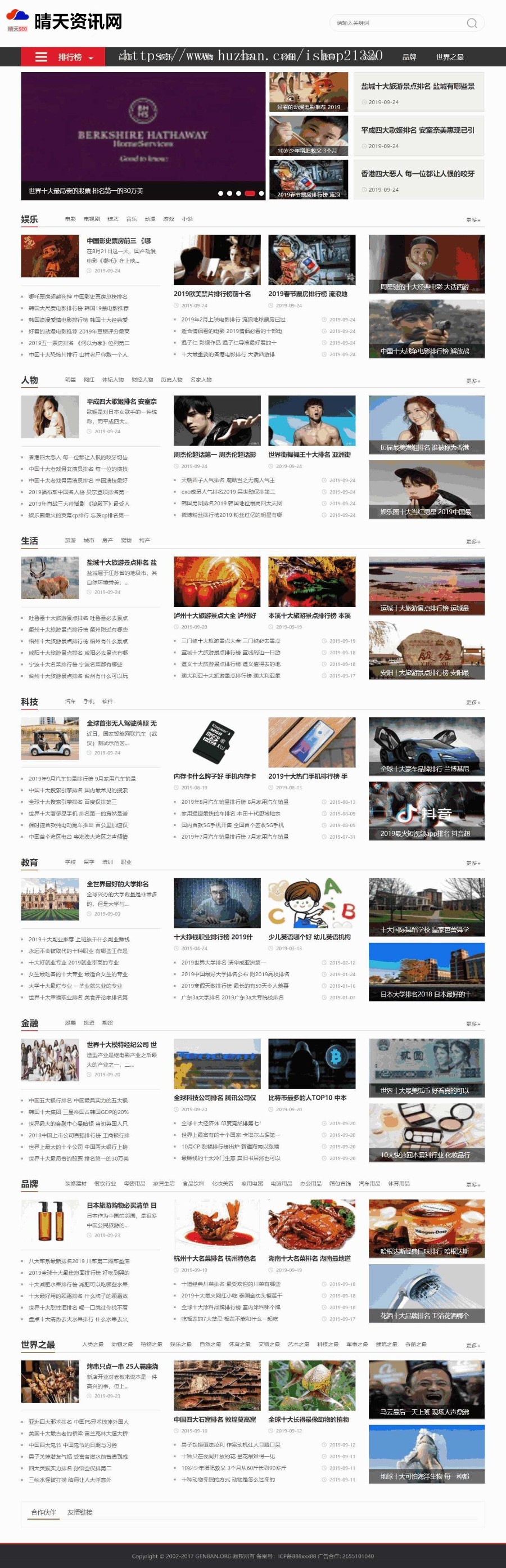Tap the search magnifier icon

coord(471,23)
